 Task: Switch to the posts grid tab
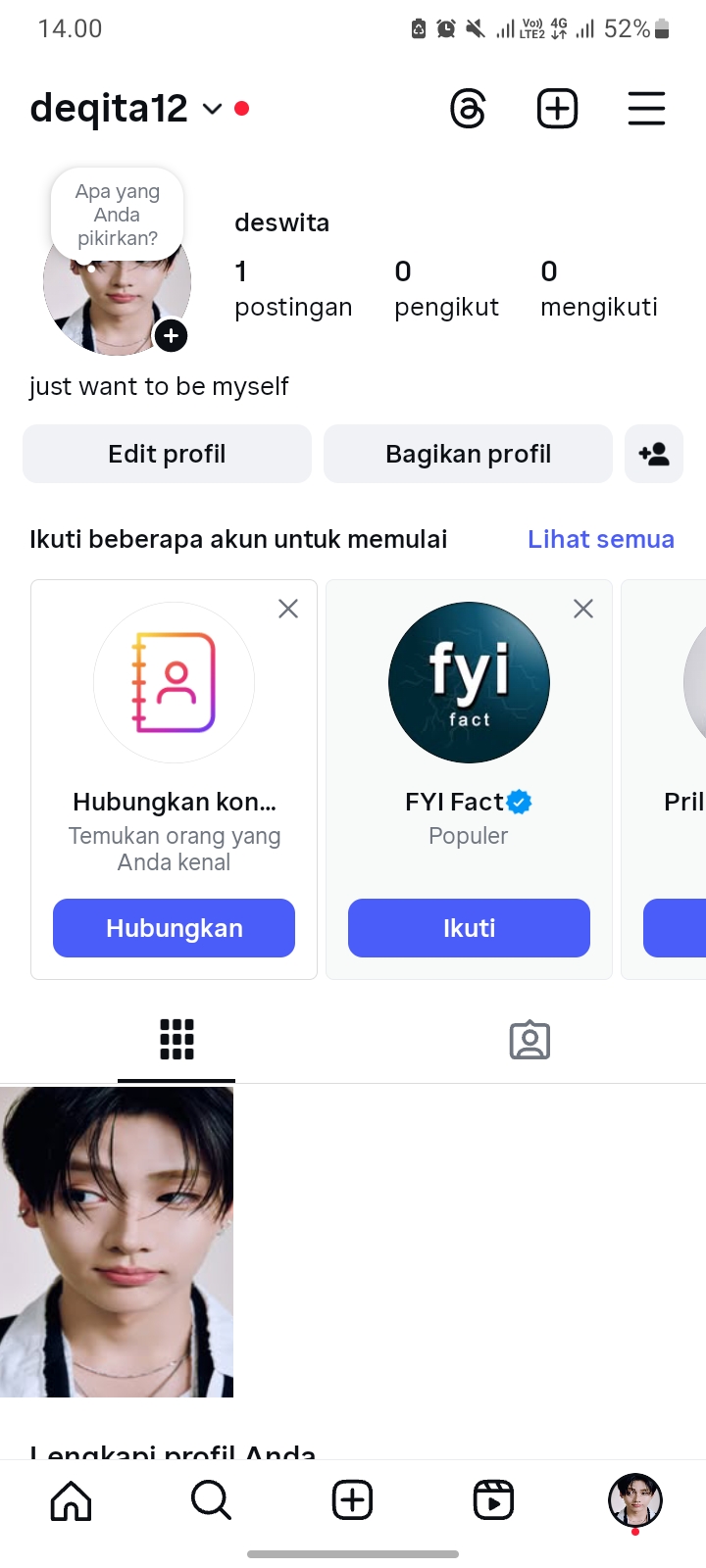(x=176, y=1040)
